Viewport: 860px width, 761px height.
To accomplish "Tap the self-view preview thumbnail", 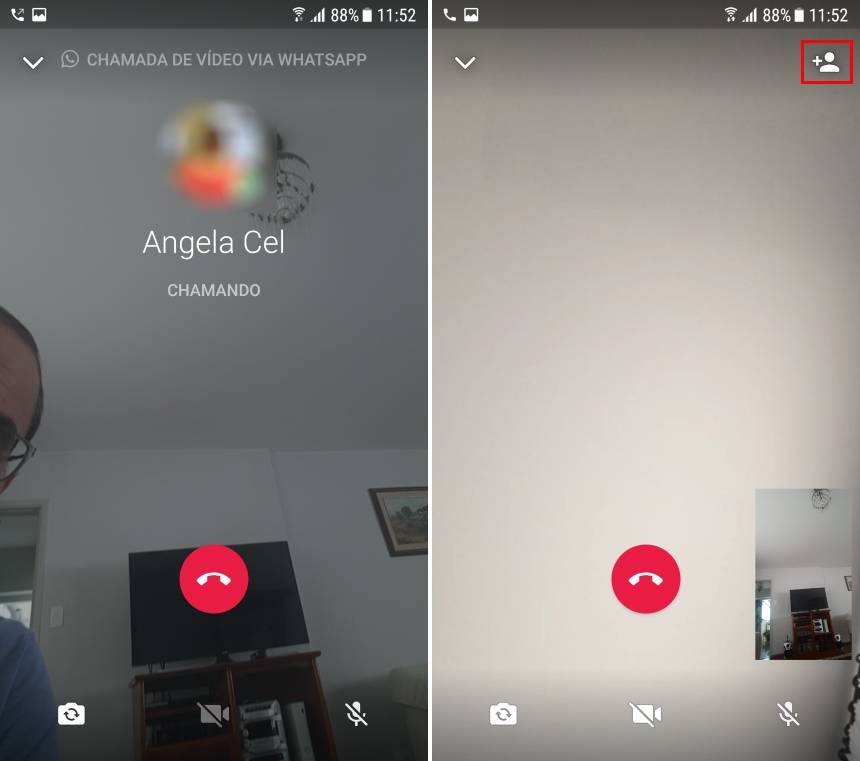I will (x=803, y=574).
